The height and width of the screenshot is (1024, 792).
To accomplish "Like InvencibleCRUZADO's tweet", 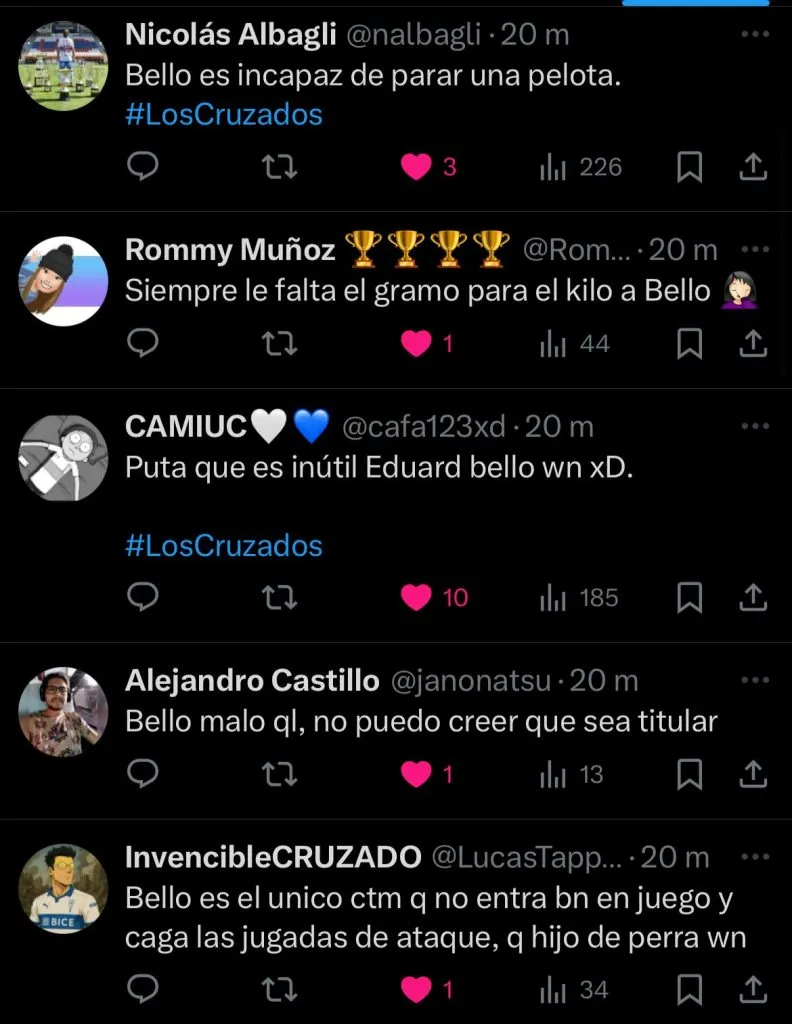I will pos(416,990).
